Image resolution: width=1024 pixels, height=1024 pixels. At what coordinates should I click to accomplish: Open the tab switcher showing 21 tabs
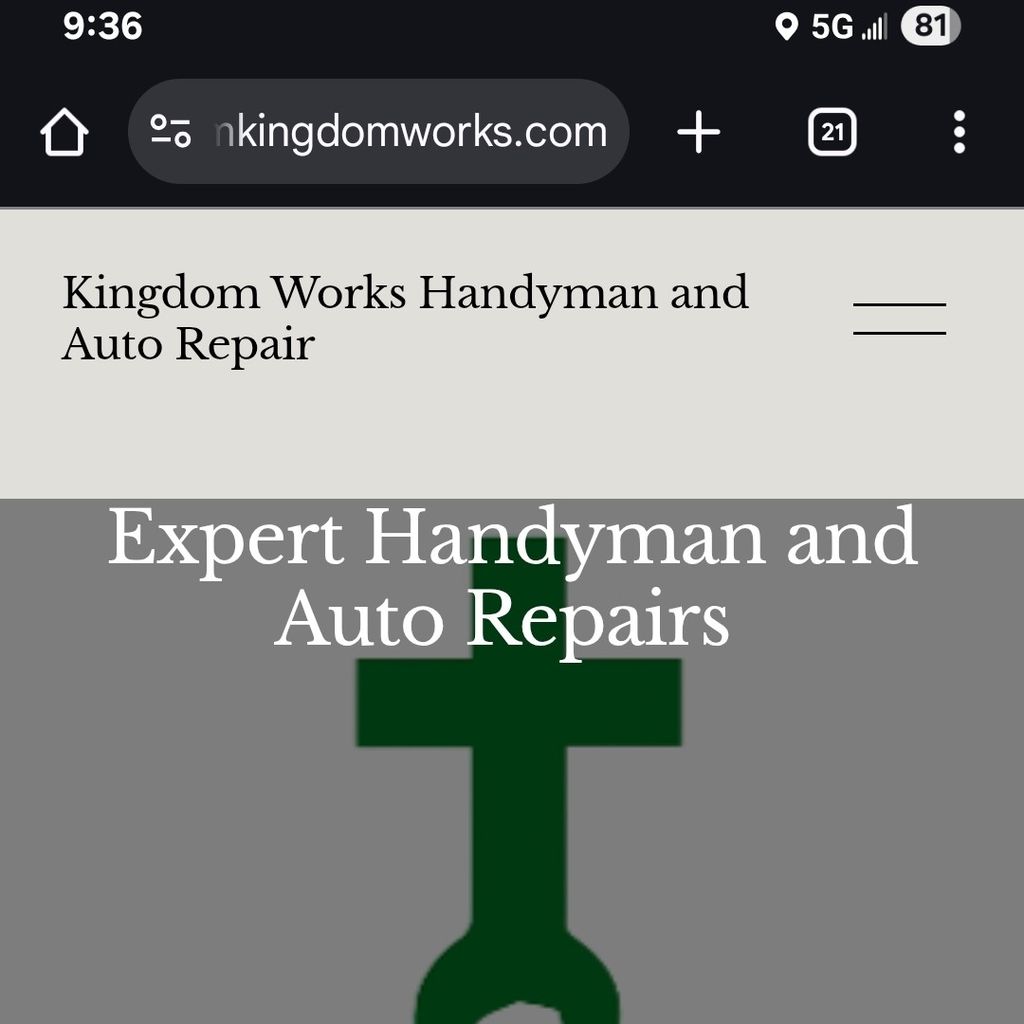(832, 132)
